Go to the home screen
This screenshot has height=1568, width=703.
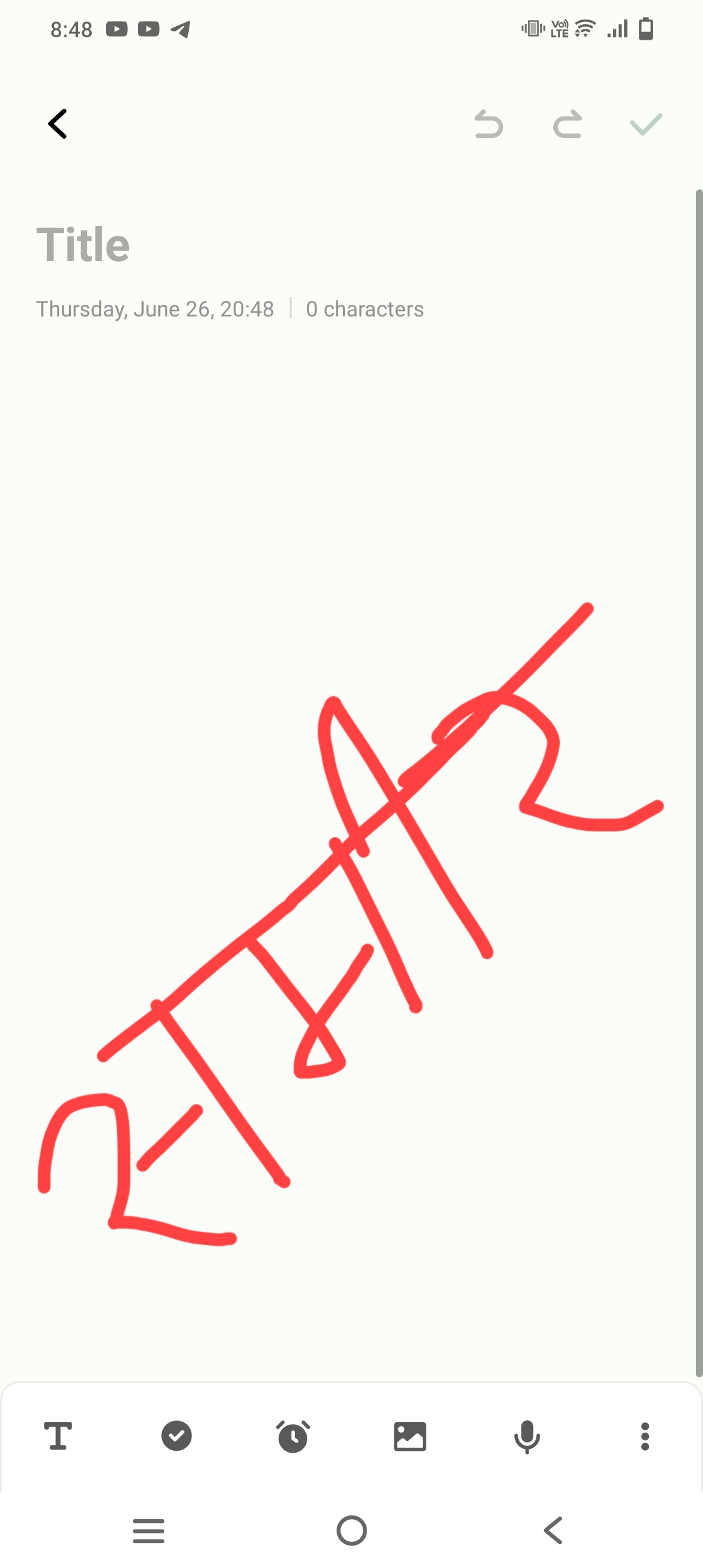(351, 1530)
